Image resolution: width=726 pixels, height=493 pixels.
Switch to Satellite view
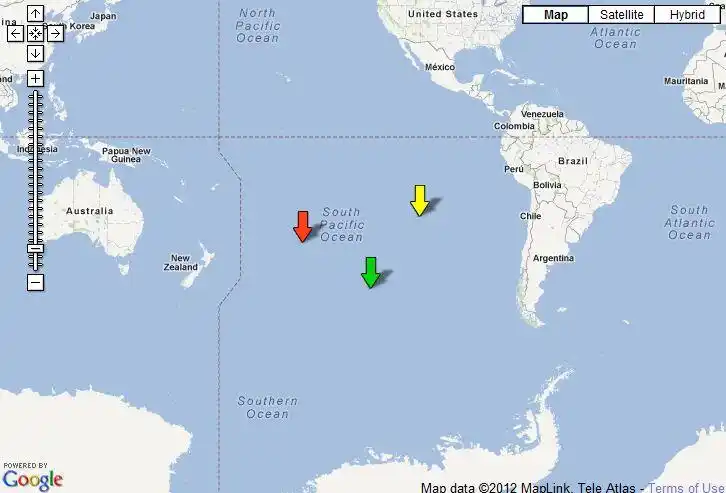pos(621,14)
